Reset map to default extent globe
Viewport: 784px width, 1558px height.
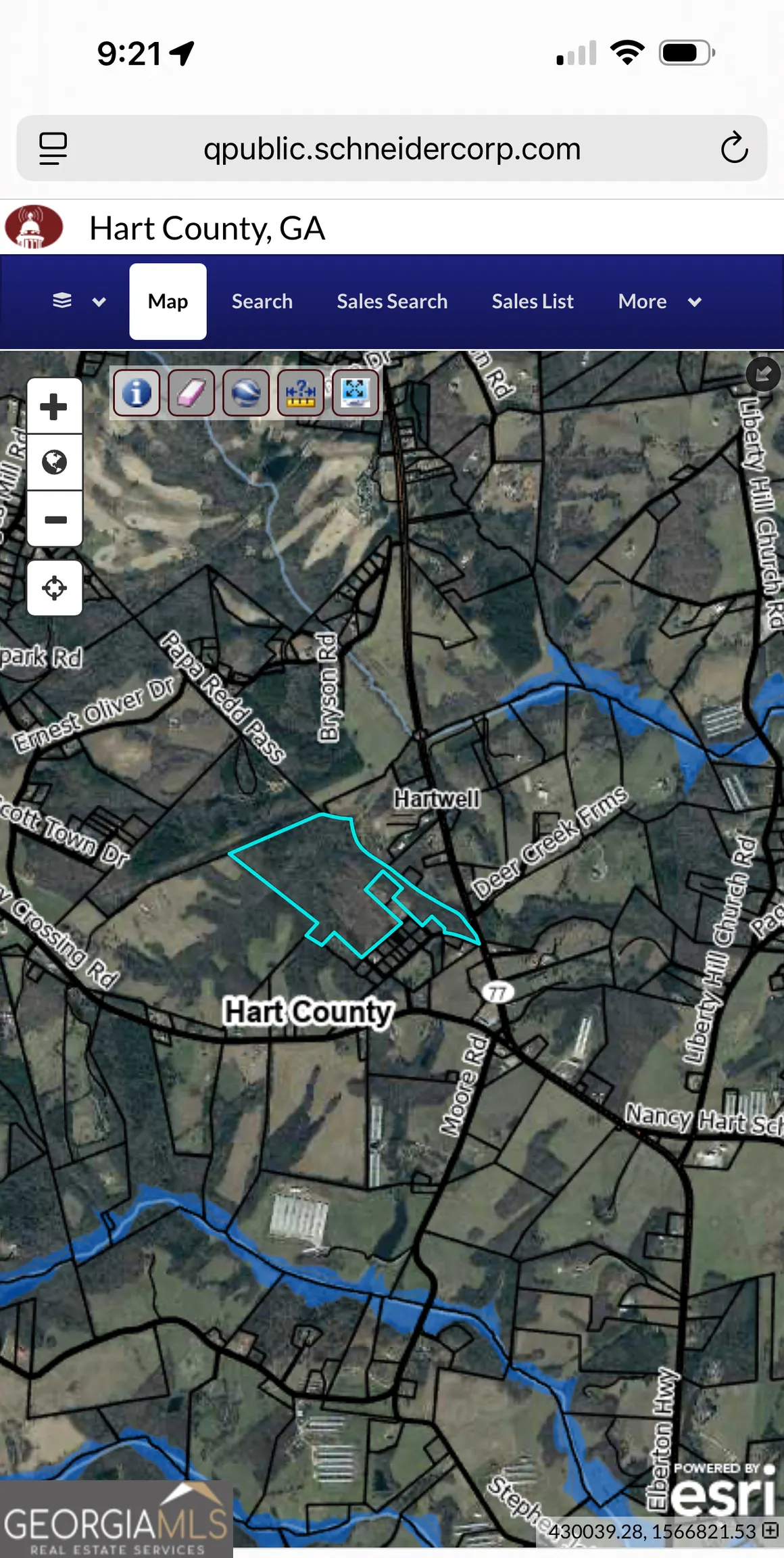pos(54,463)
